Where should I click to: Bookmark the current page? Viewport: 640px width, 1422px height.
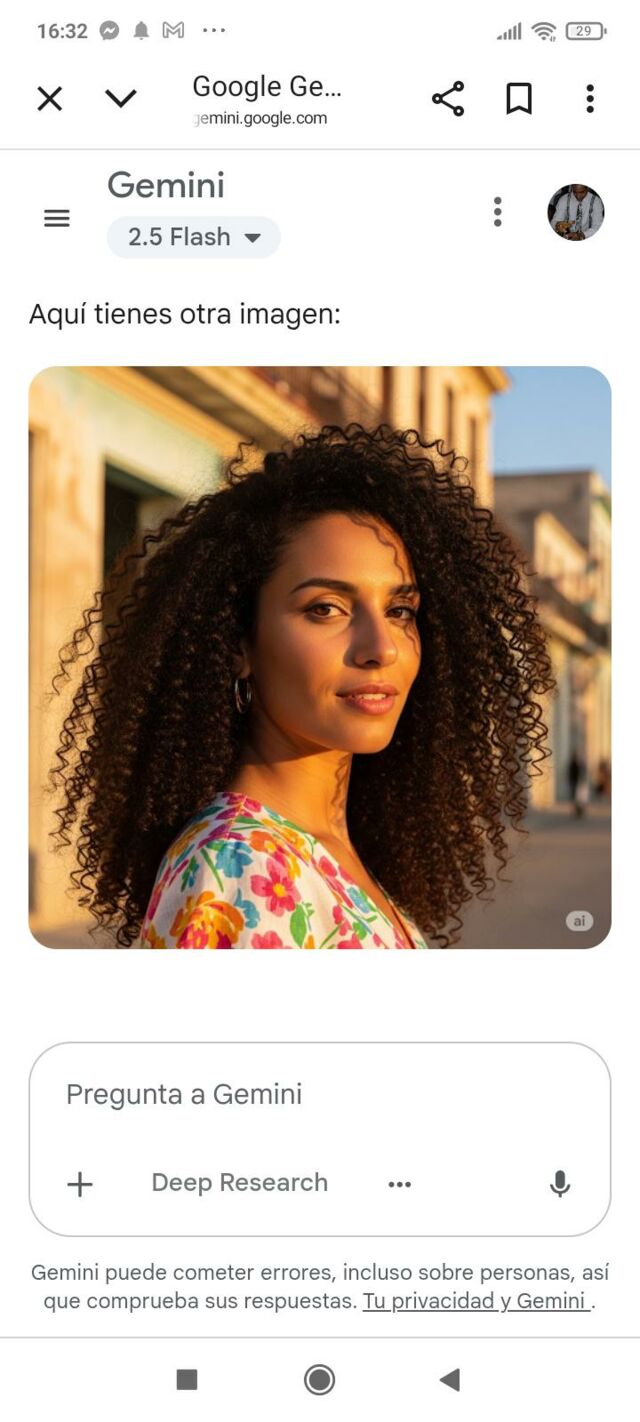(518, 98)
